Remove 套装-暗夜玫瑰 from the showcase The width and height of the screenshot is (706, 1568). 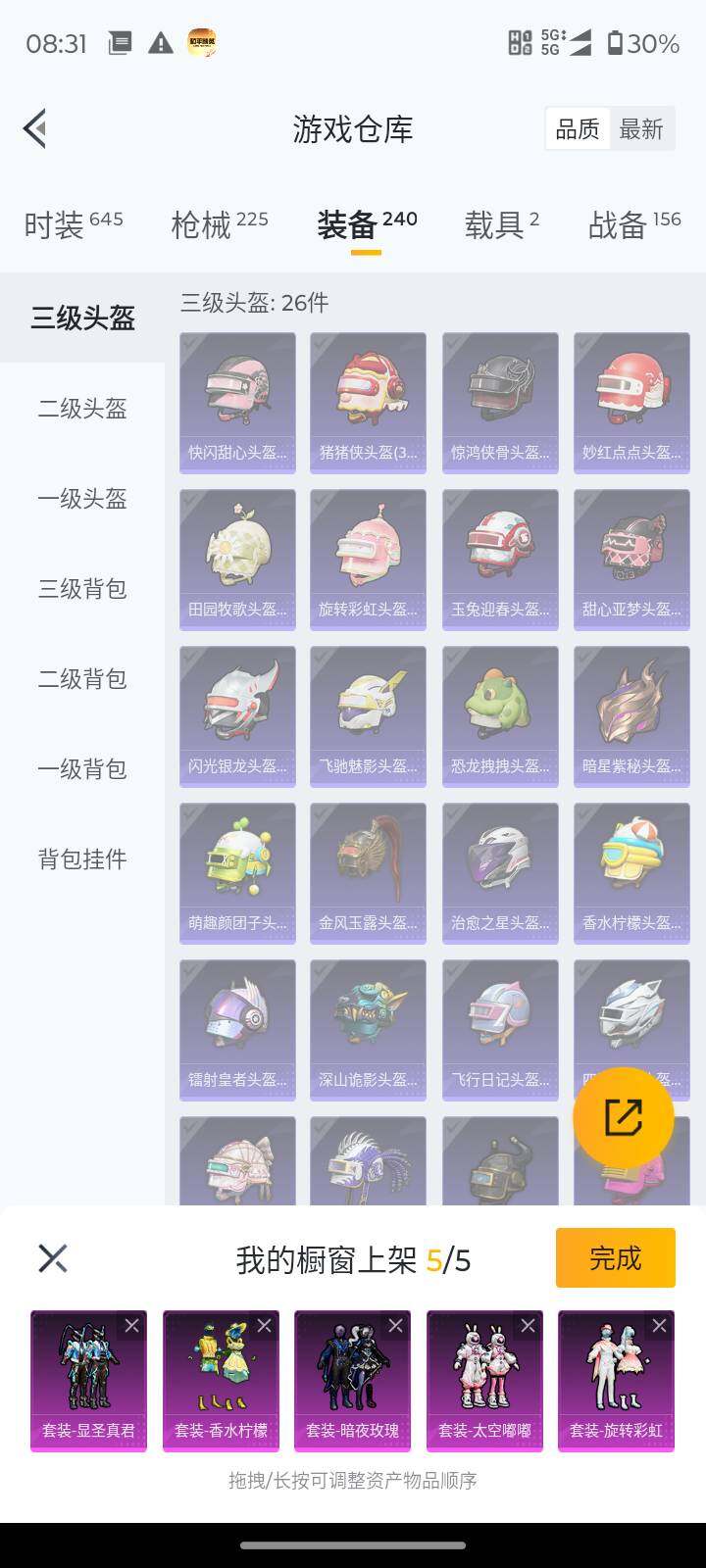(x=395, y=1326)
